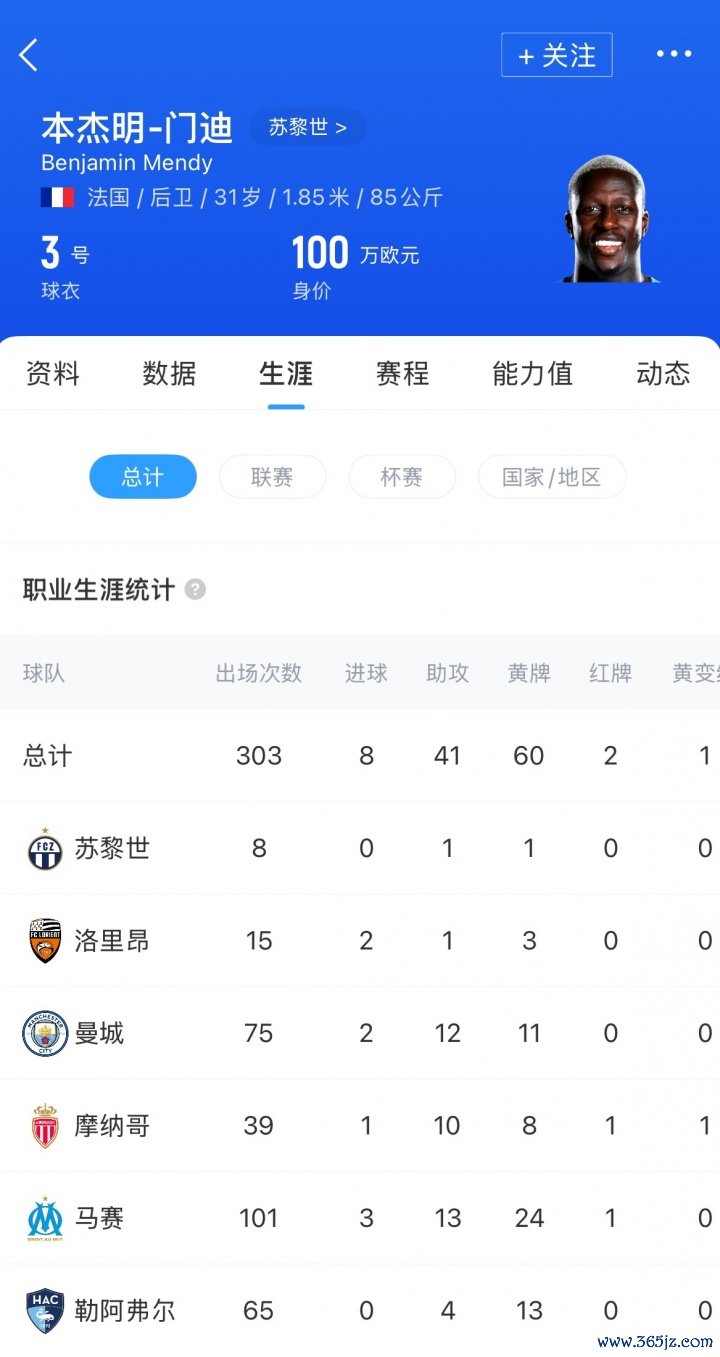This screenshot has width=720, height=1357.
Task: Open the 曼城 team row
Action: [x=360, y=1034]
